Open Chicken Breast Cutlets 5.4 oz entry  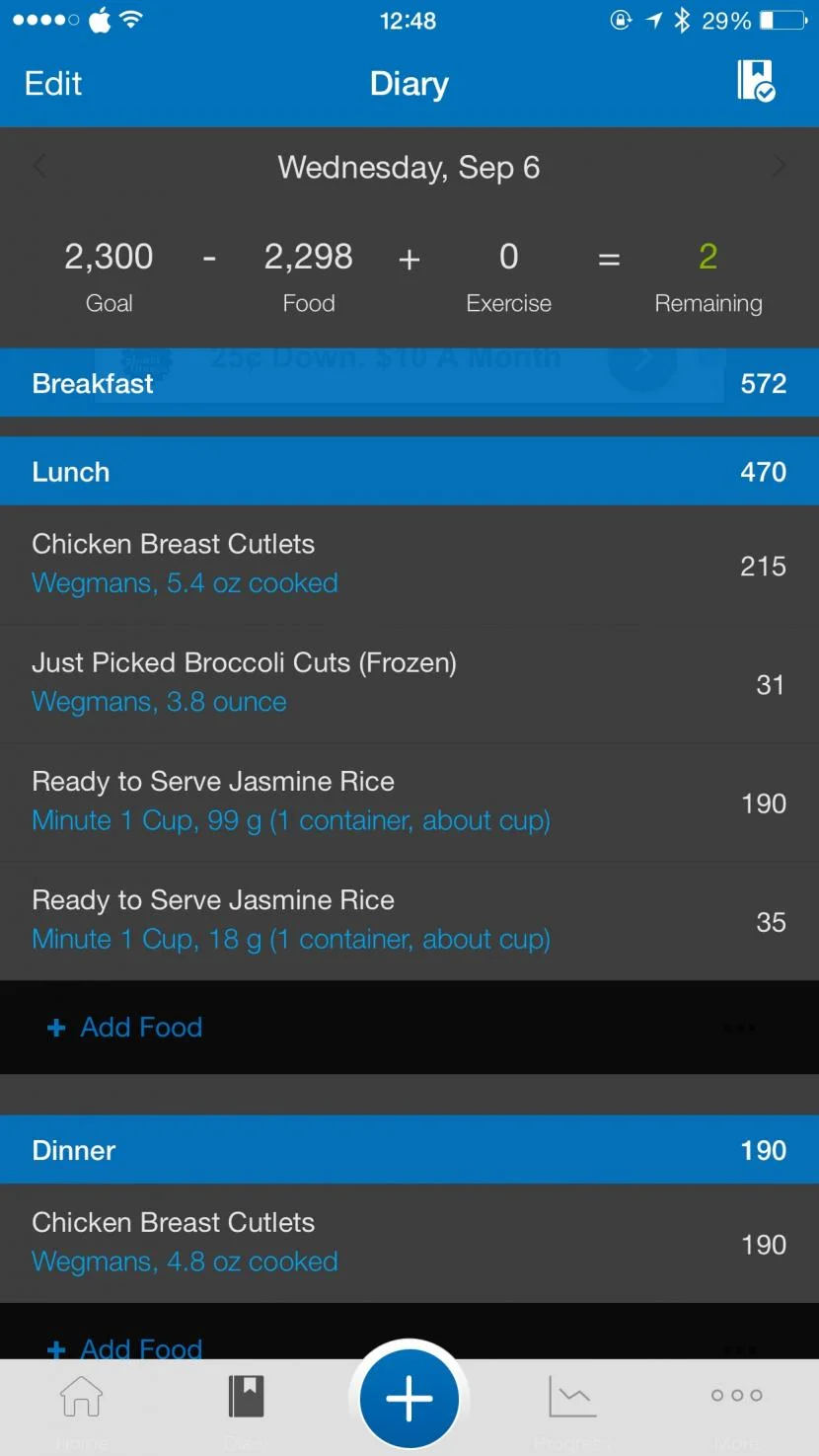(409, 565)
